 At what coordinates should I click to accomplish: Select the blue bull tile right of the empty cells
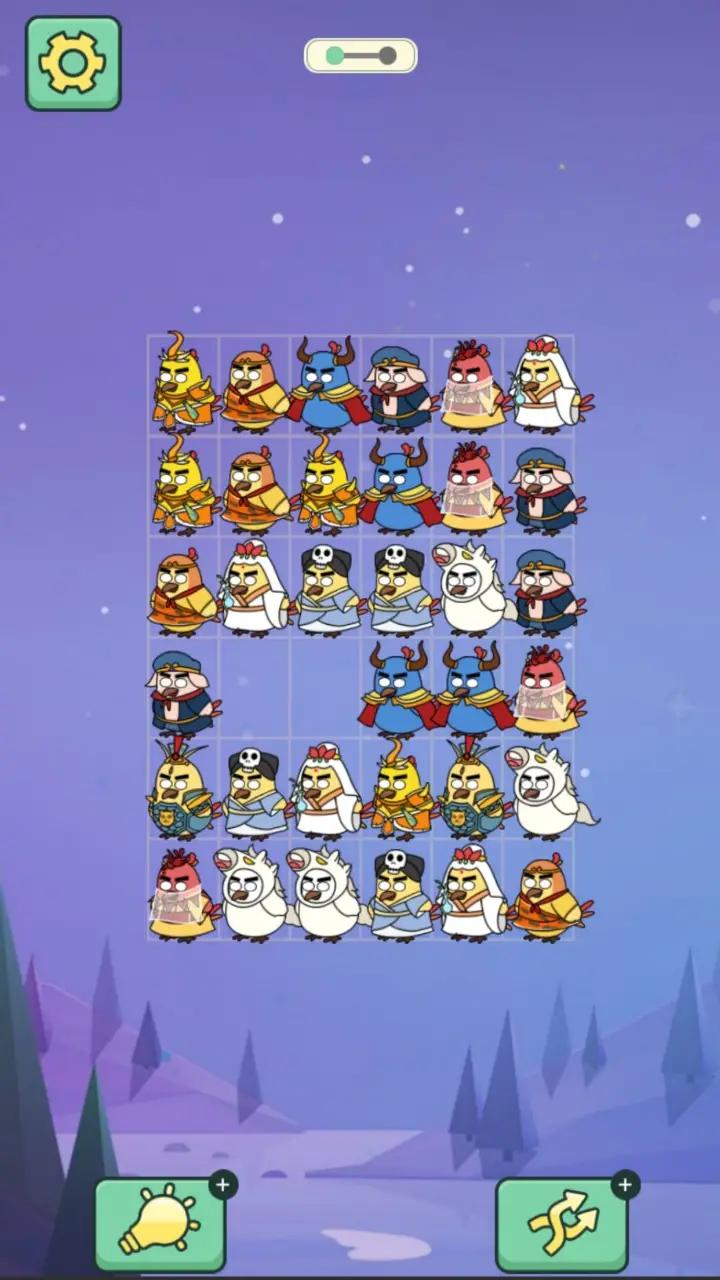tap(397, 690)
